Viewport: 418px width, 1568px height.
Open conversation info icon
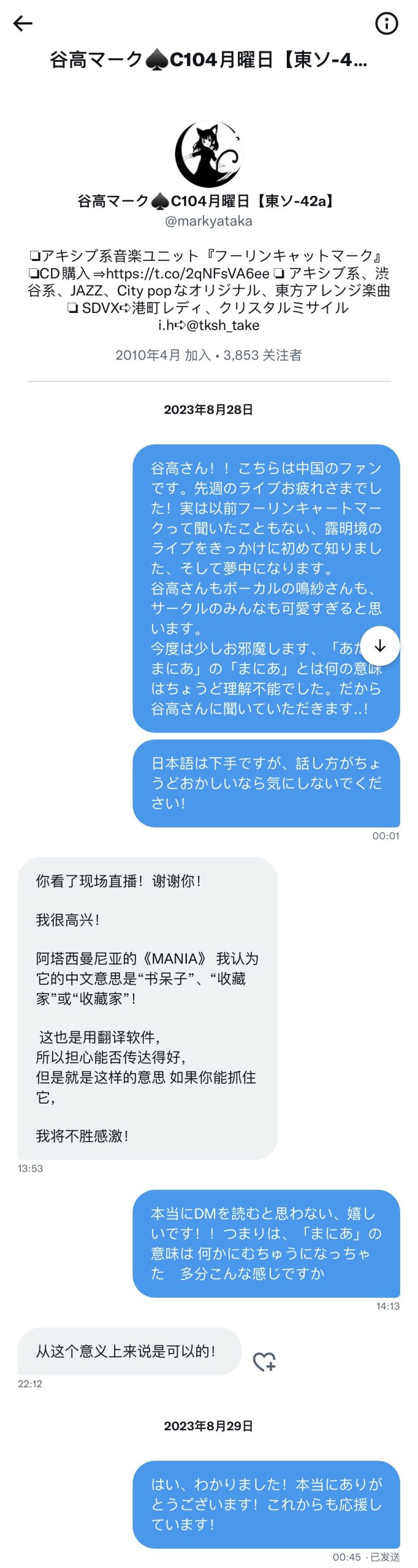(386, 24)
